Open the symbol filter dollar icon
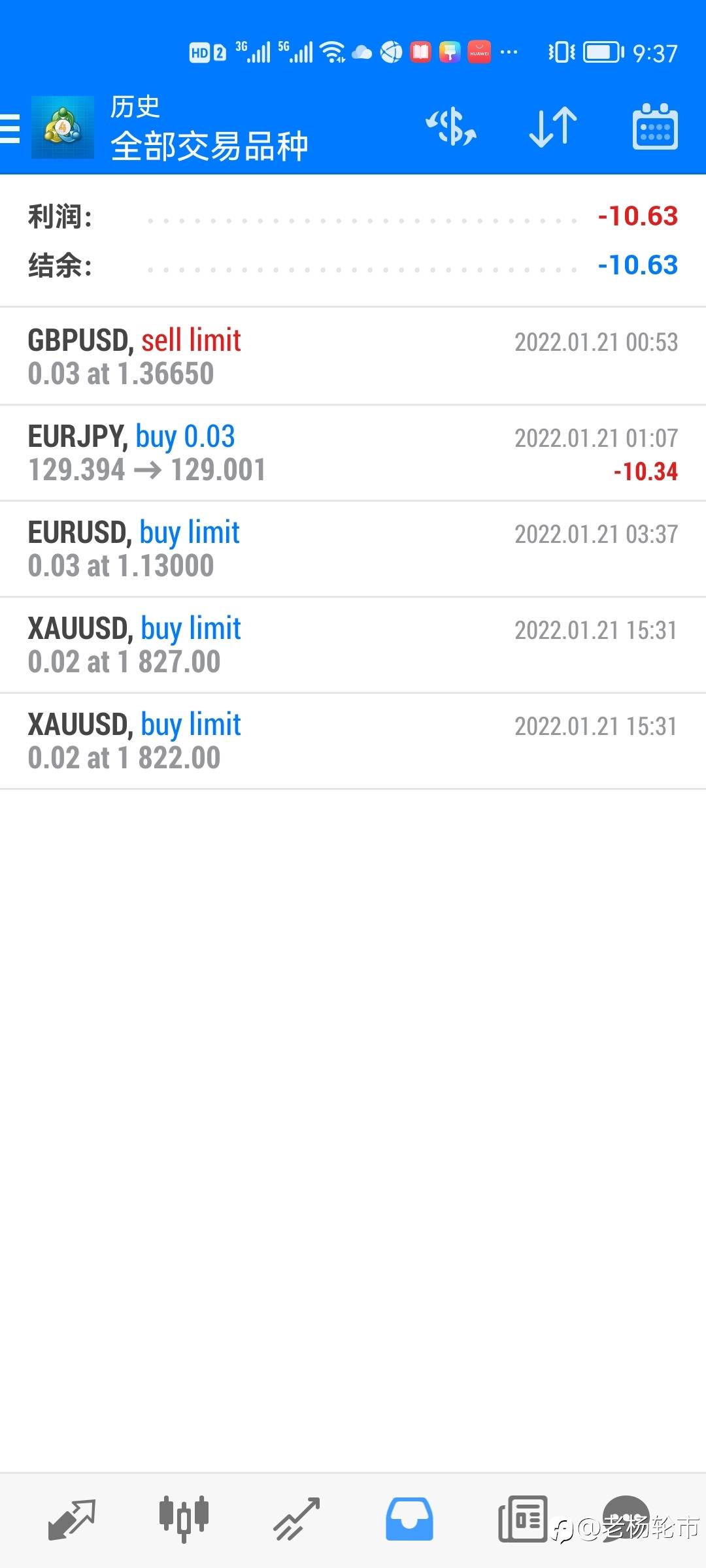Image resolution: width=706 pixels, height=1568 pixels. [x=451, y=127]
